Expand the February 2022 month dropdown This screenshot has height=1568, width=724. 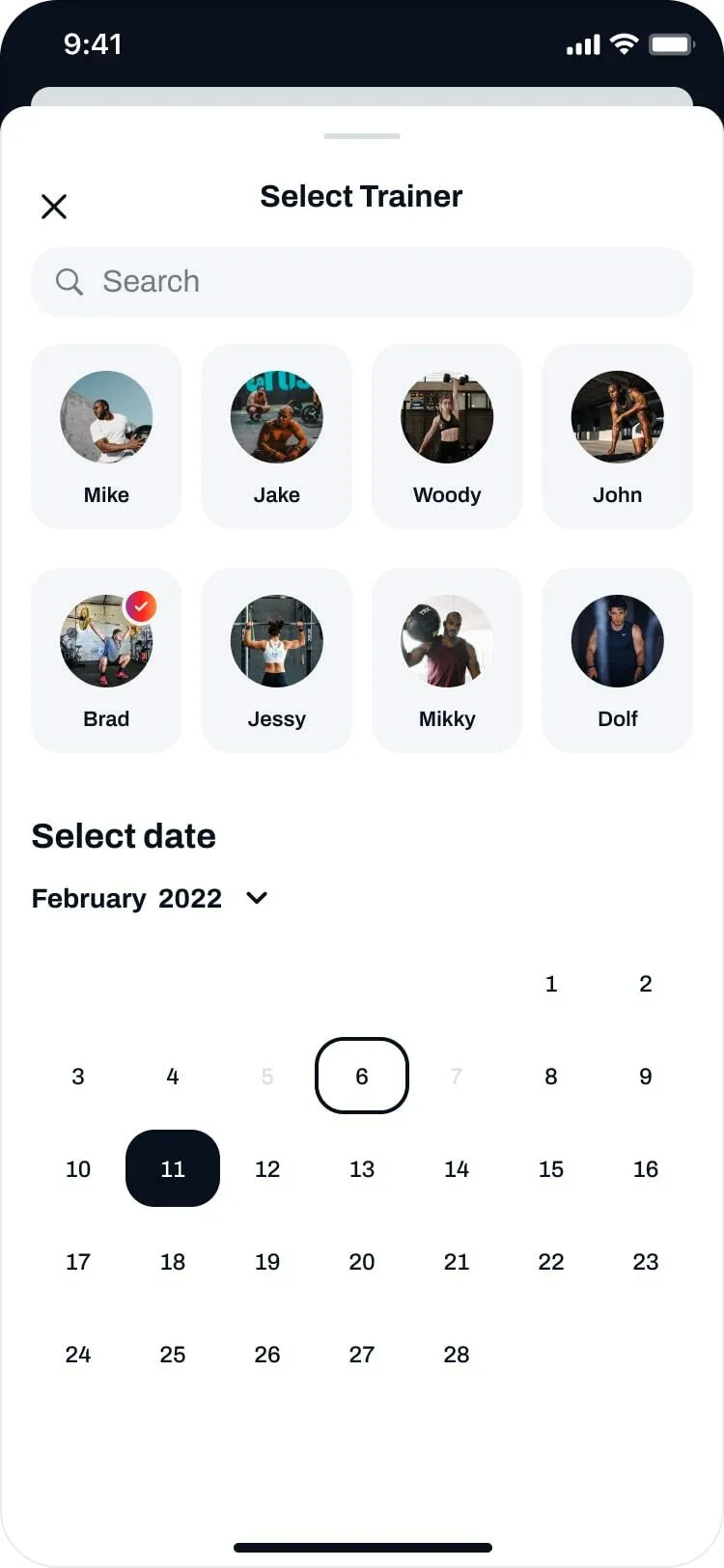(257, 898)
